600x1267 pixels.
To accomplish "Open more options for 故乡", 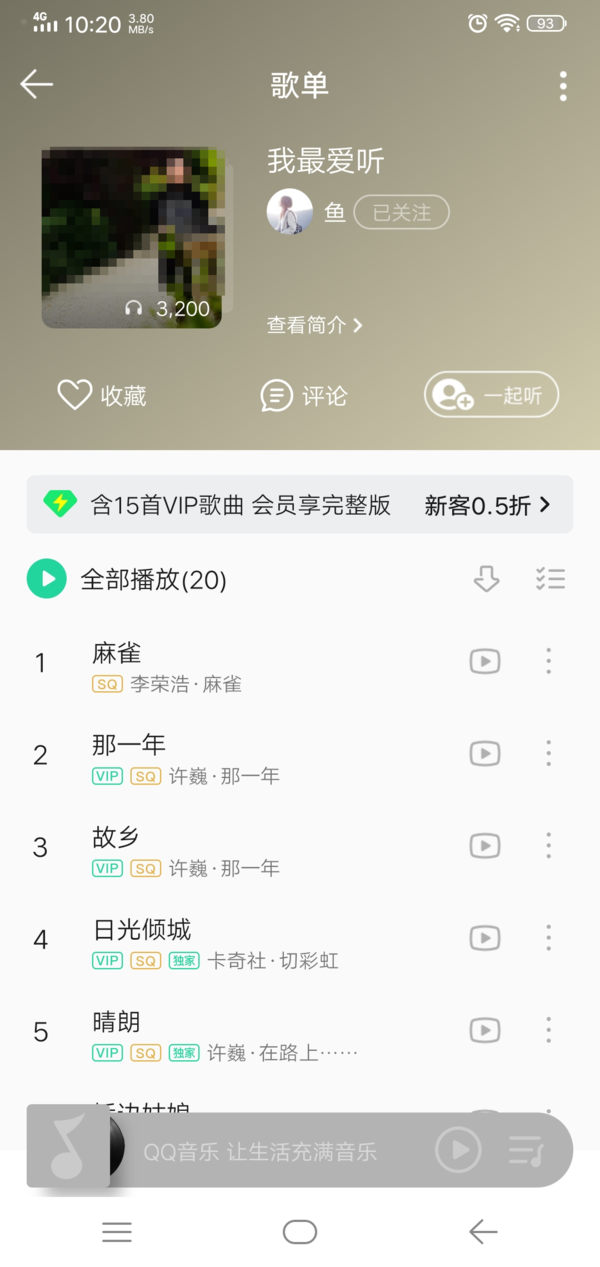I will (548, 846).
